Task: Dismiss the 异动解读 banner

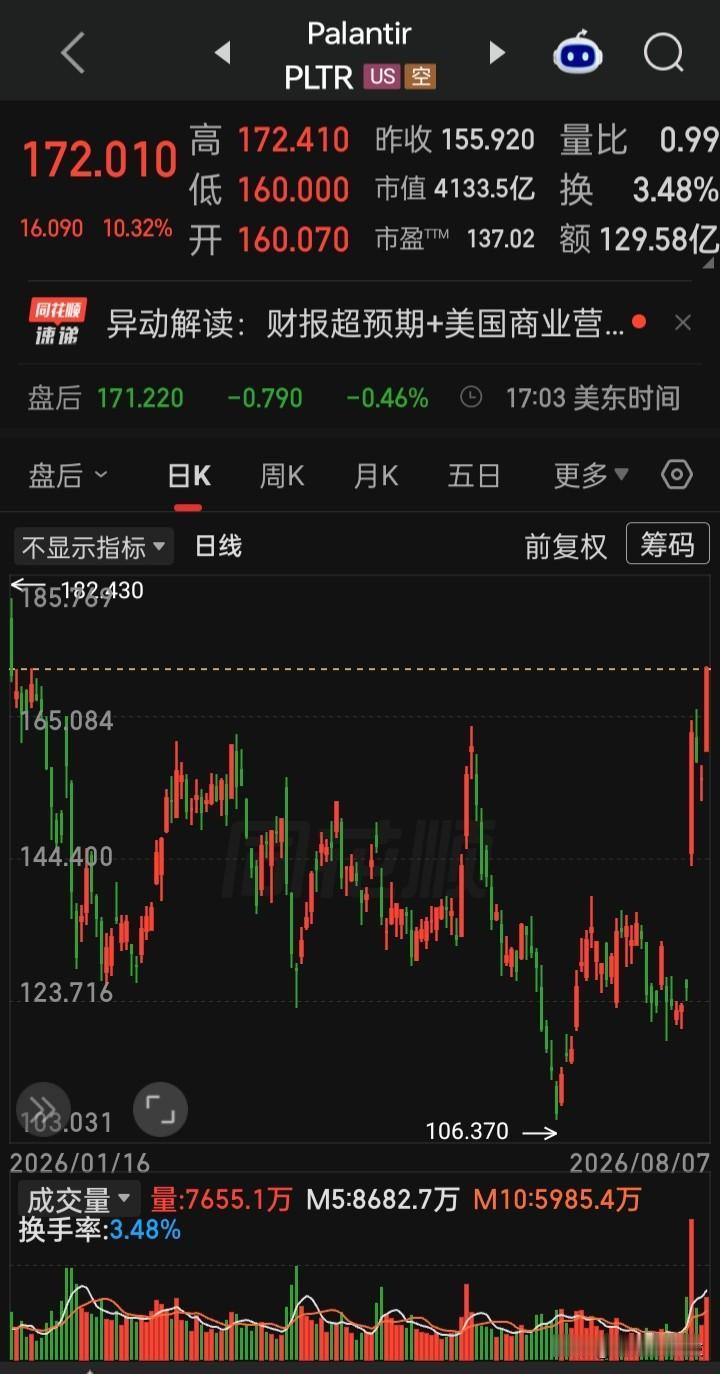Action: [683, 323]
